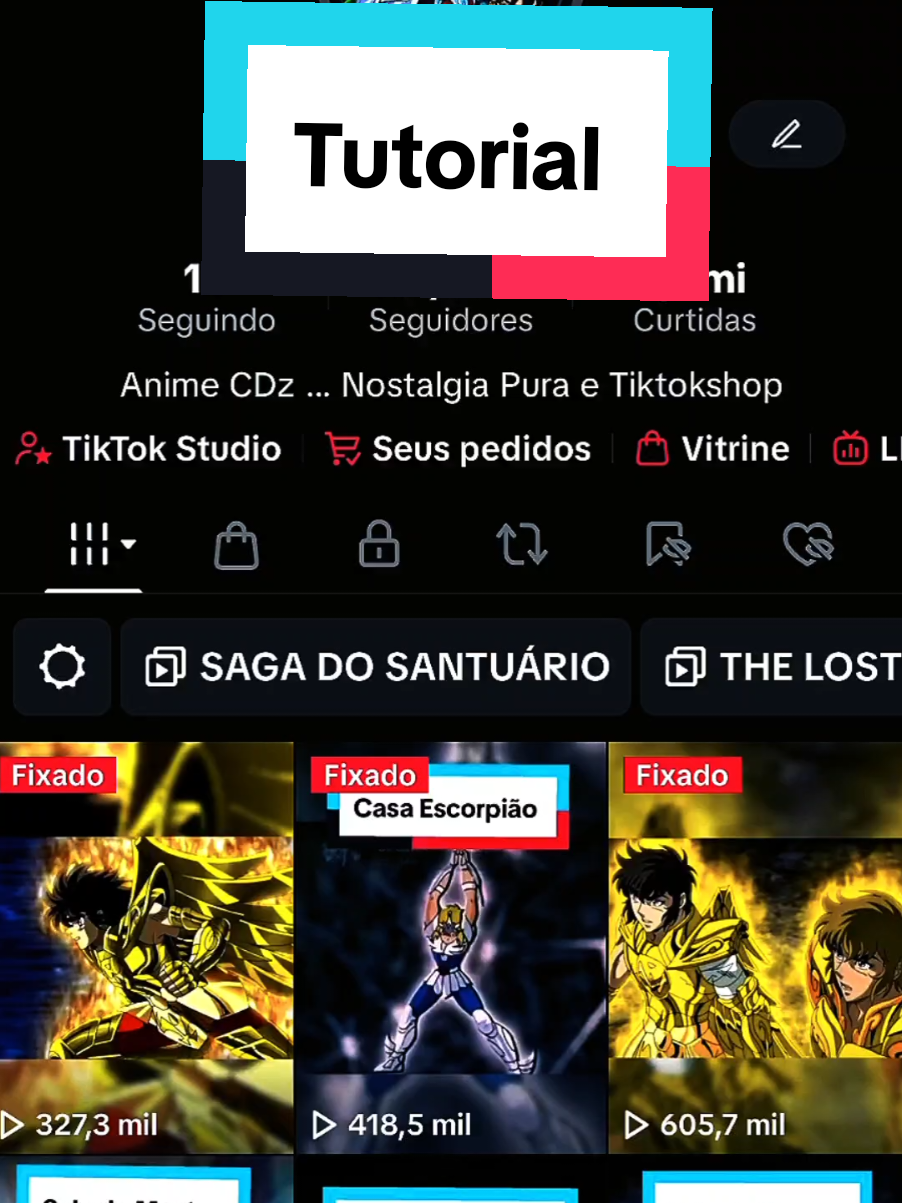Click the Vitrine handbag icon
The image size is (902, 1203).
click(652, 449)
